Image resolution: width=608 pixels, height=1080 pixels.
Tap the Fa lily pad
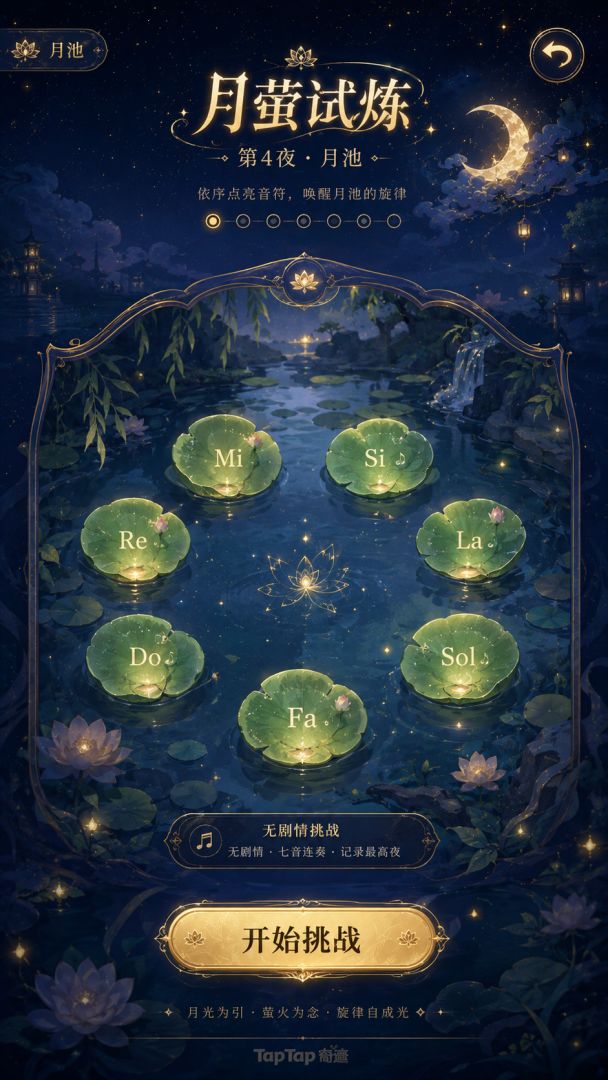[x=302, y=717]
